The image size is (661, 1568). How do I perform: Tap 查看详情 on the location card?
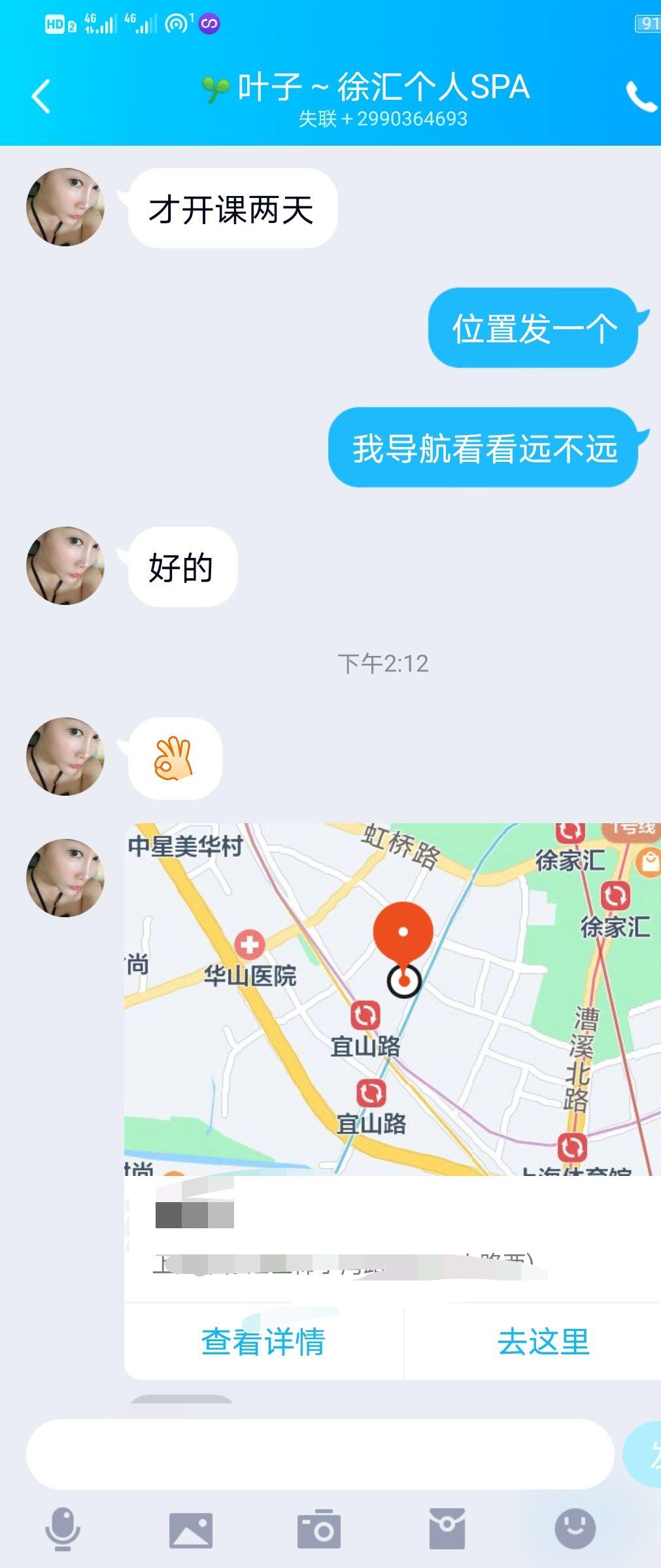click(263, 1342)
